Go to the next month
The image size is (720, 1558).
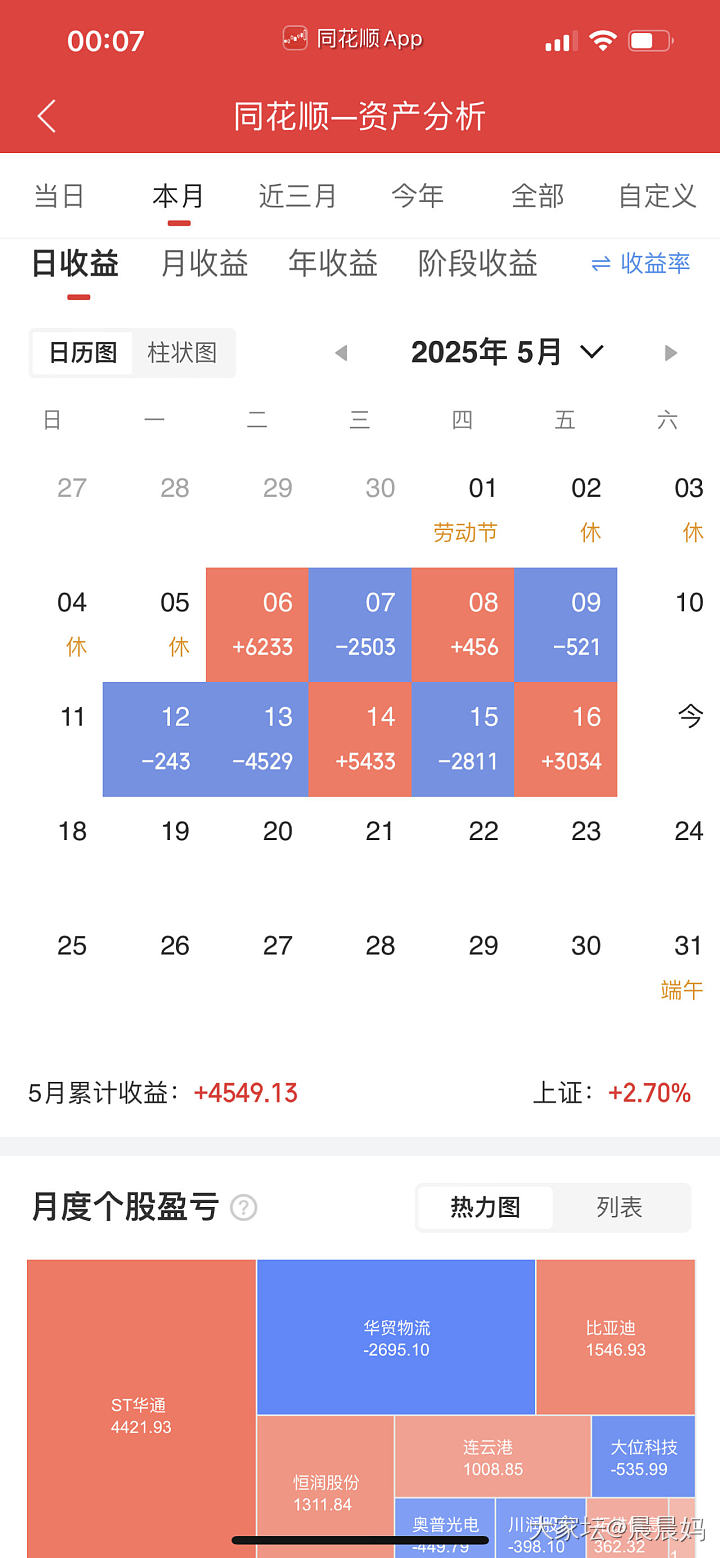click(671, 353)
